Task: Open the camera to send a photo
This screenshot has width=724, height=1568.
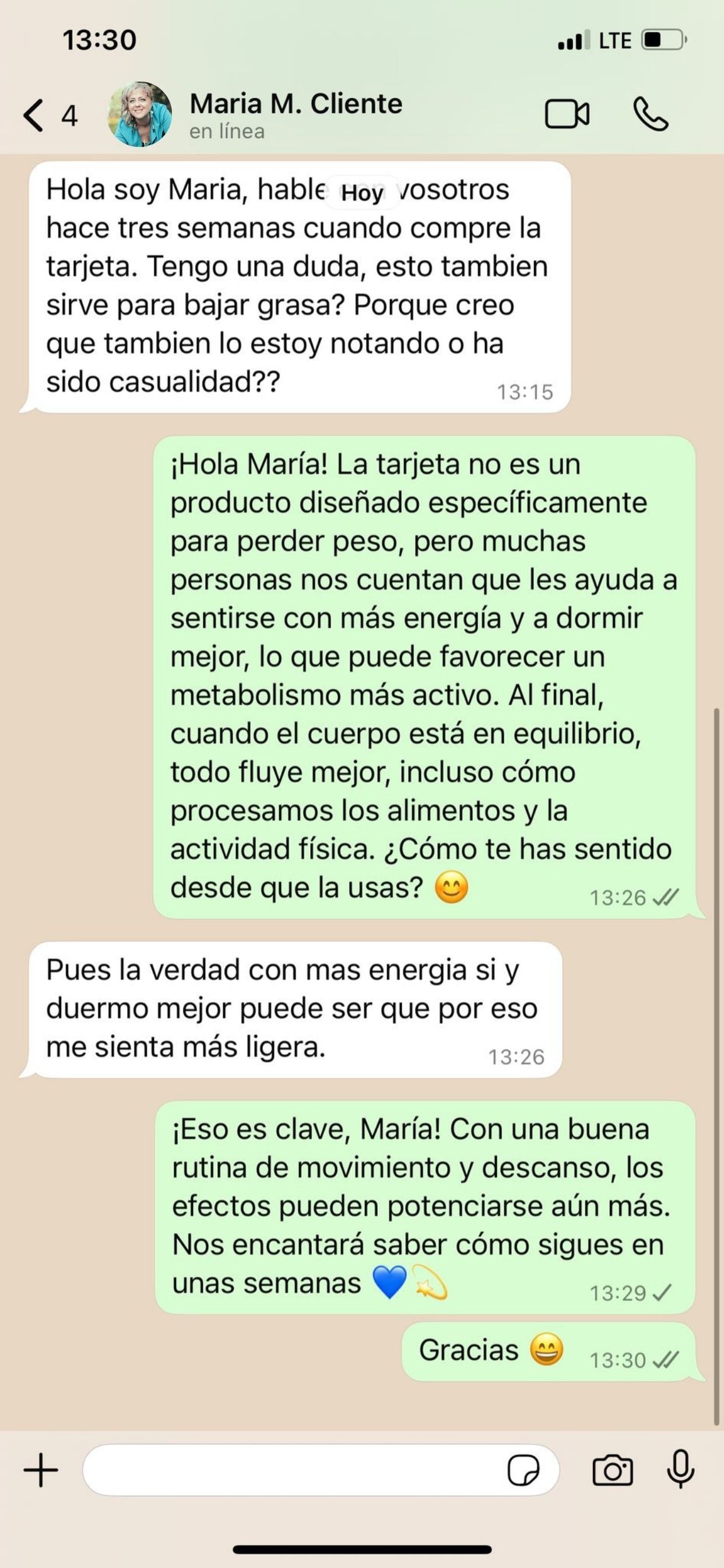Action: coord(612,1471)
